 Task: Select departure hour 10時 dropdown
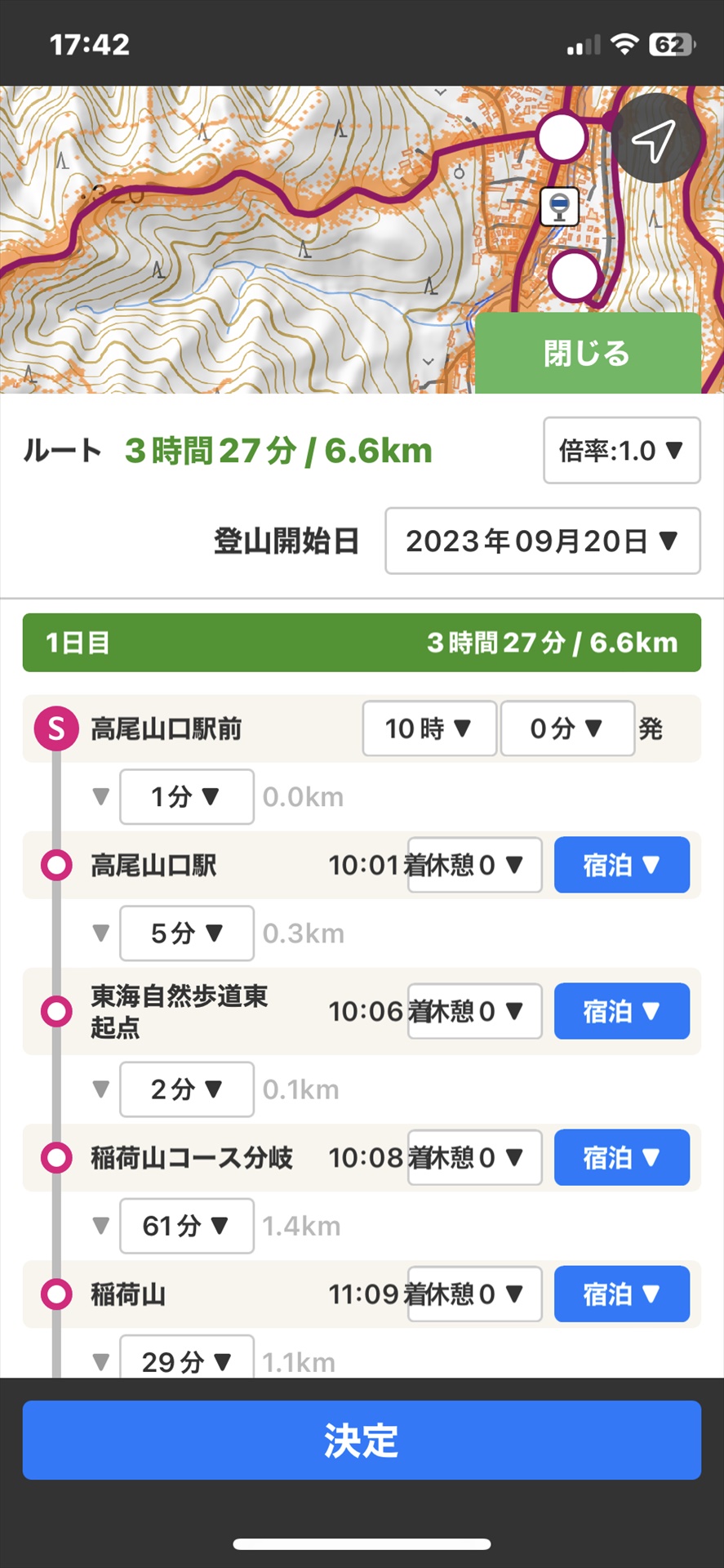click(x=429, y=728)
